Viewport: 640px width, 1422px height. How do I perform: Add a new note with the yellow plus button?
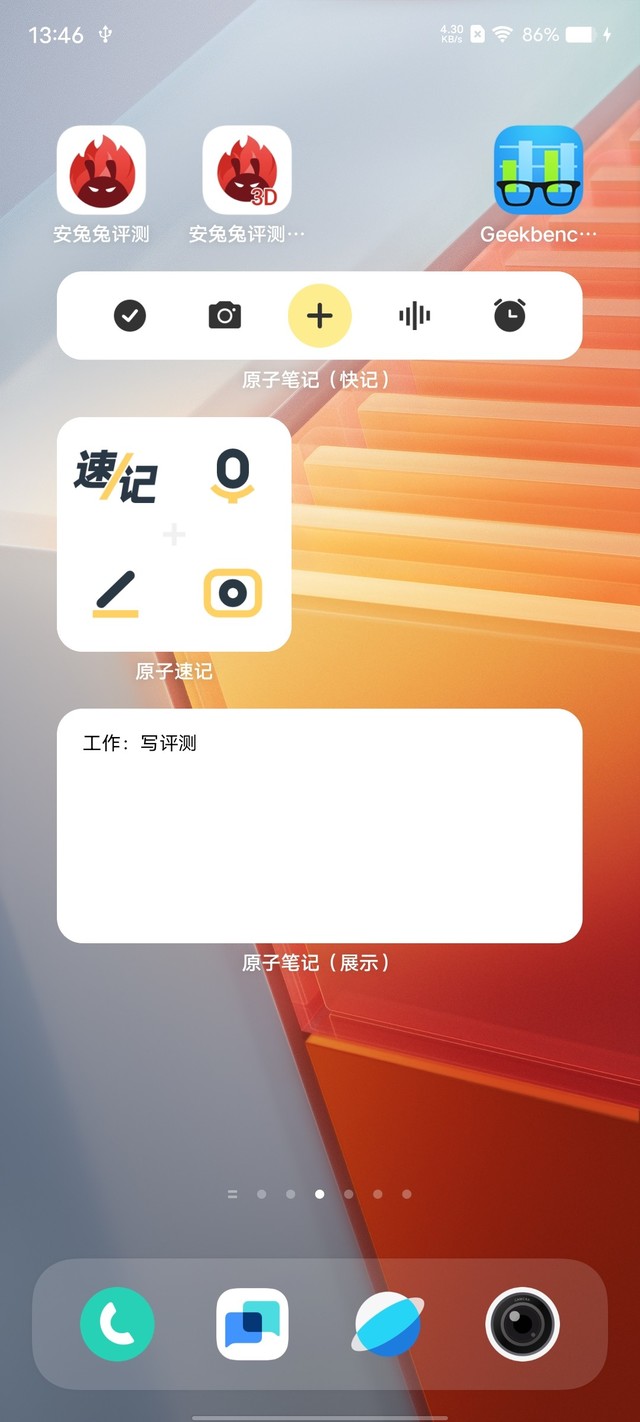pyautogui.click(x=319, y=316)
